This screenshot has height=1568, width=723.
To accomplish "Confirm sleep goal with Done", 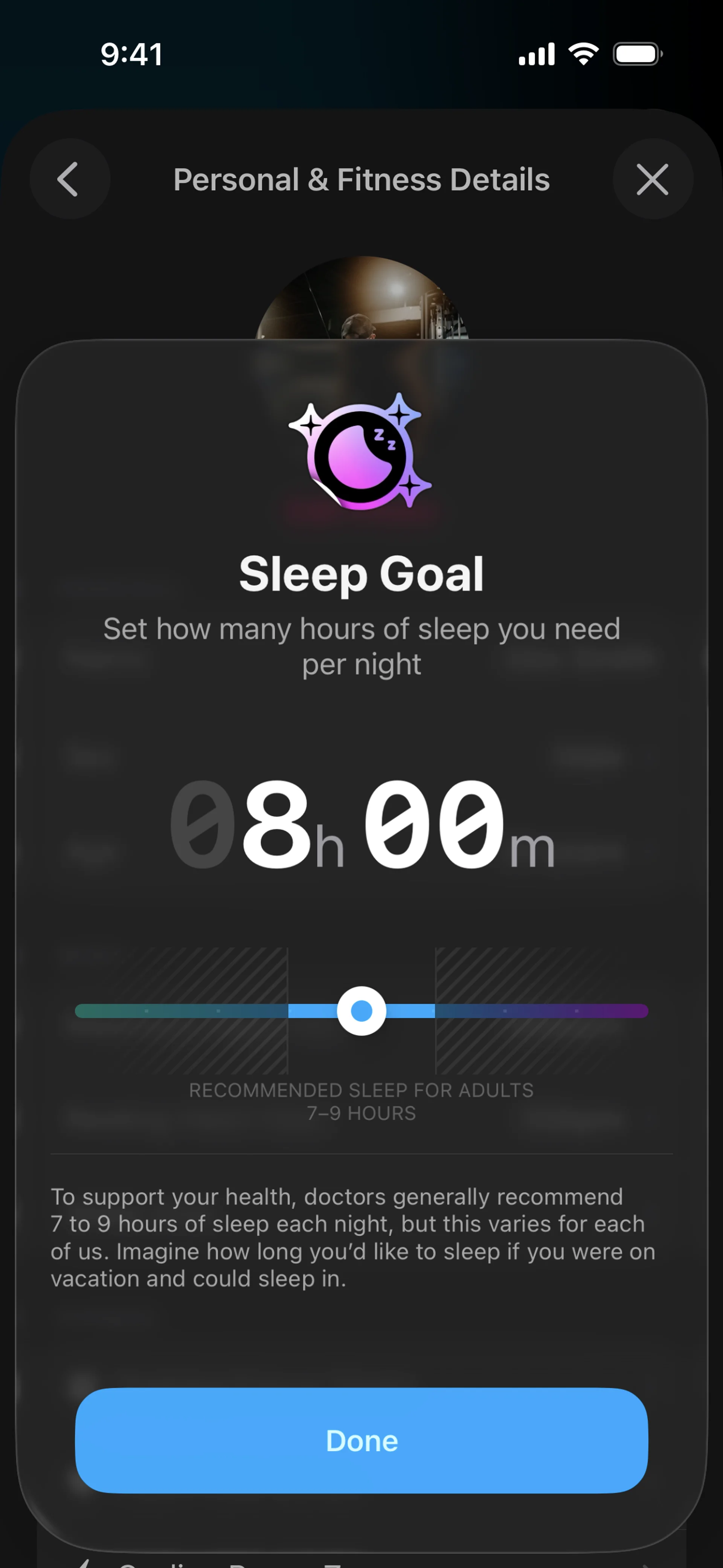I will 361,1441.
